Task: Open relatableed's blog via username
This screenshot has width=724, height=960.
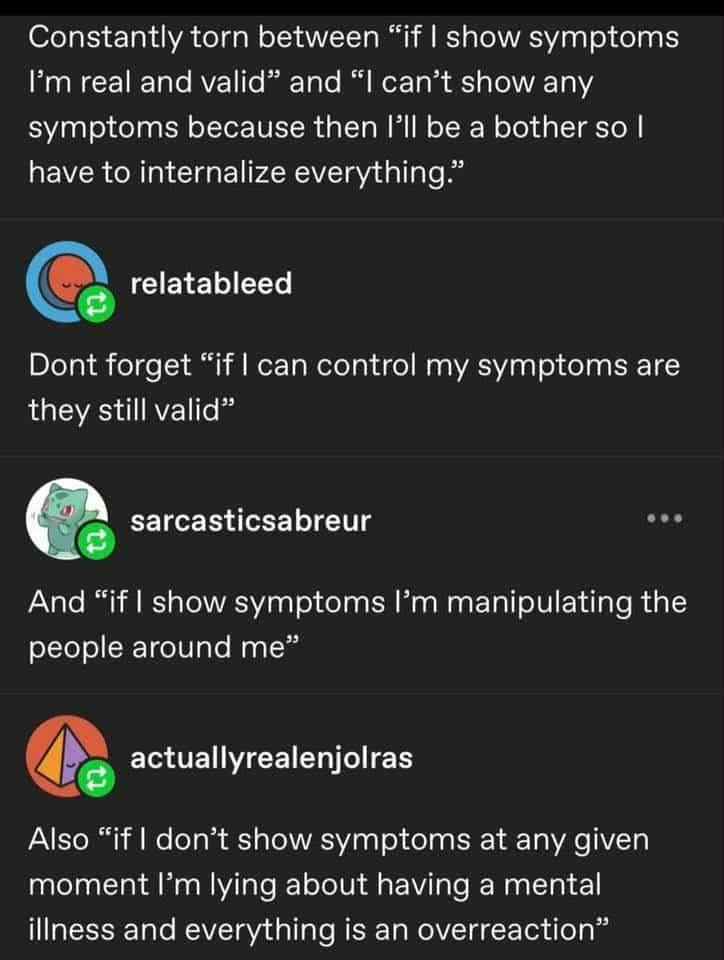Action: 211,284
